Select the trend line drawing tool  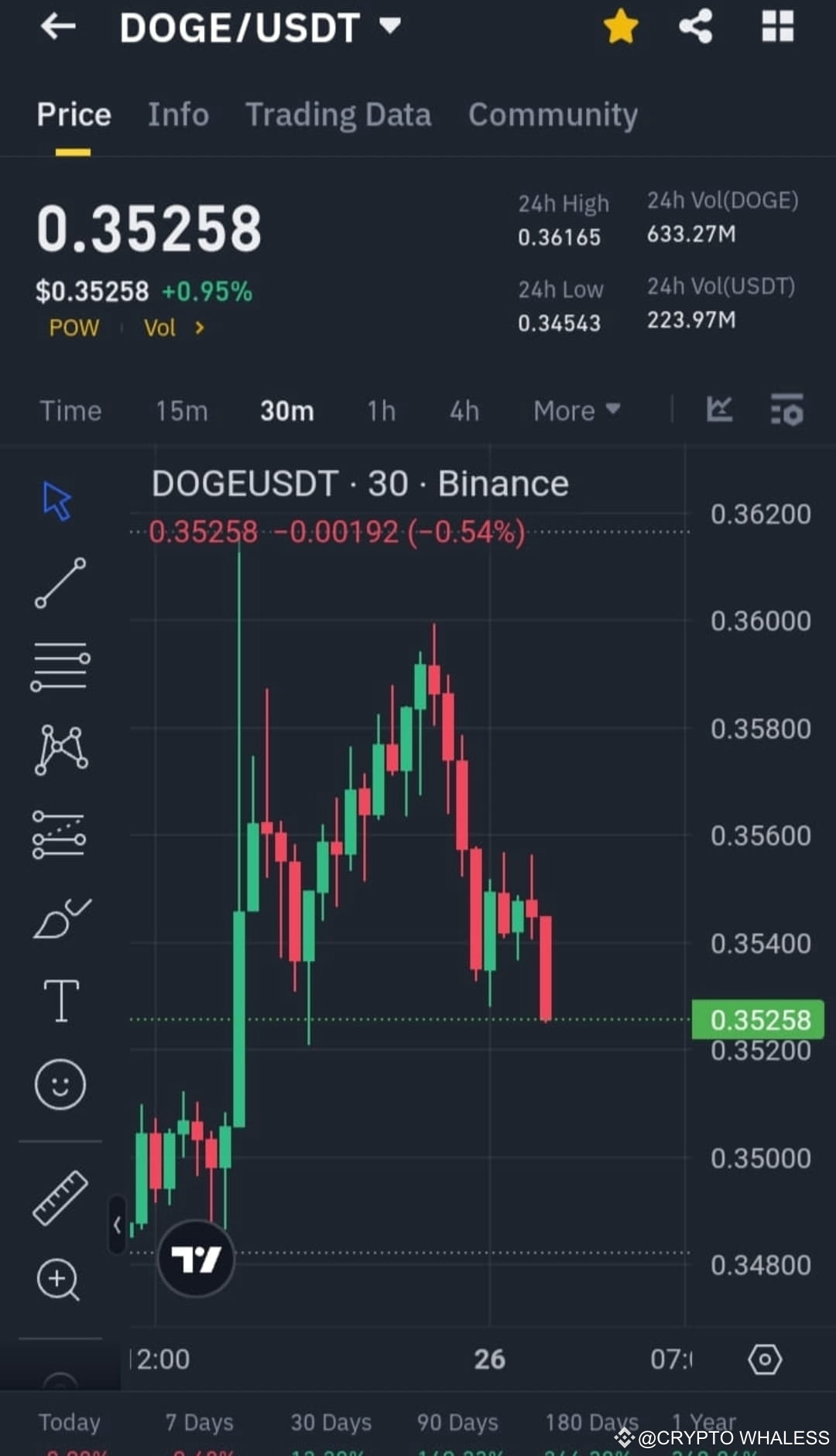pos(60,582)
